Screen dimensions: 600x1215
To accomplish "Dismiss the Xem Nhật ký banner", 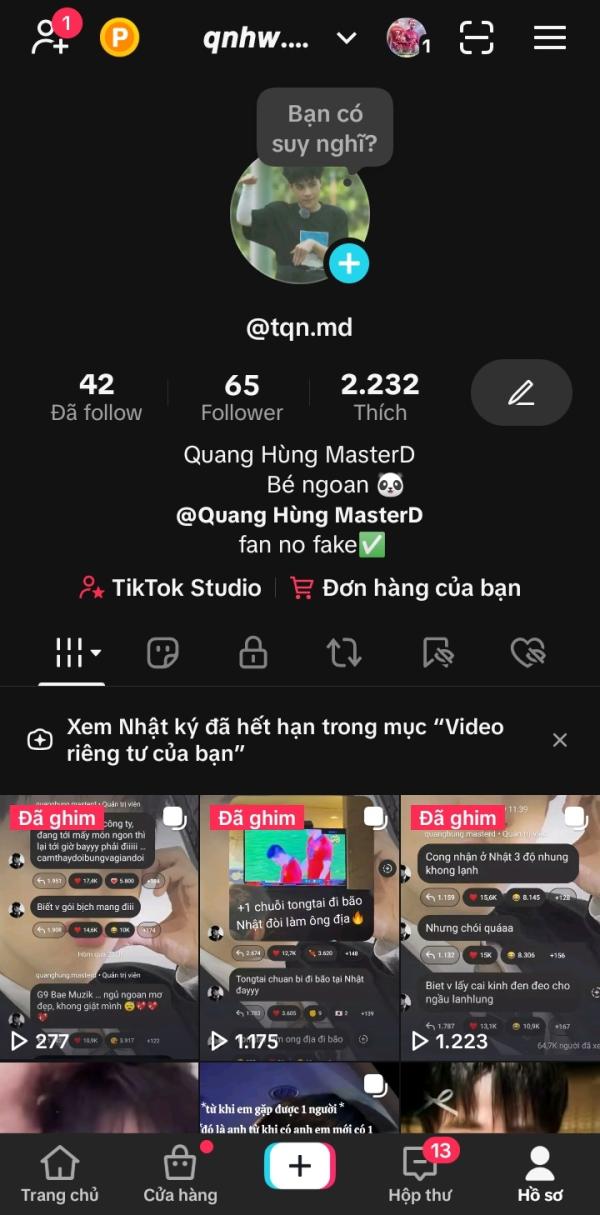I will [560, 740].
